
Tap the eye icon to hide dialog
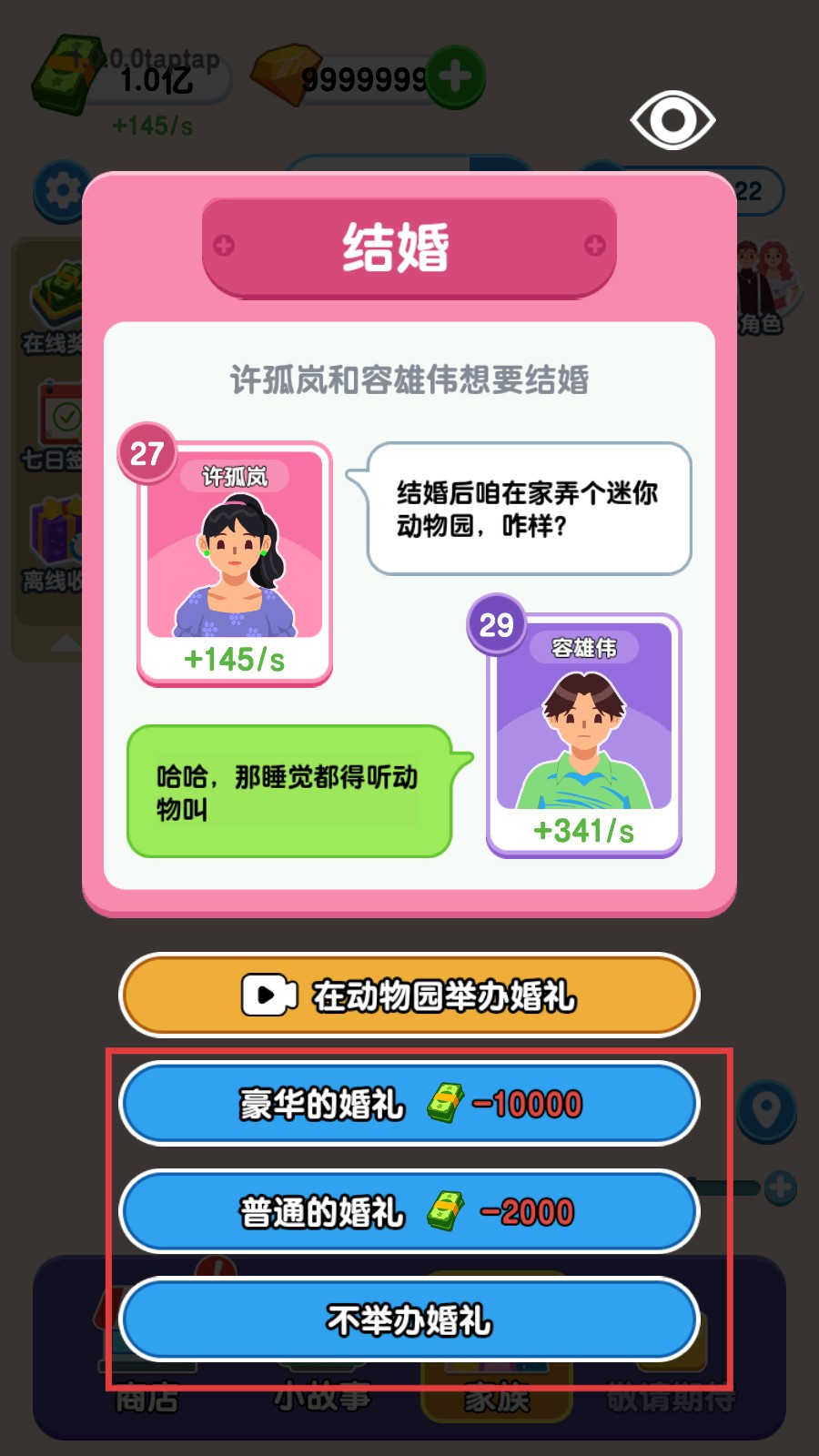click(x=672, y=120)
